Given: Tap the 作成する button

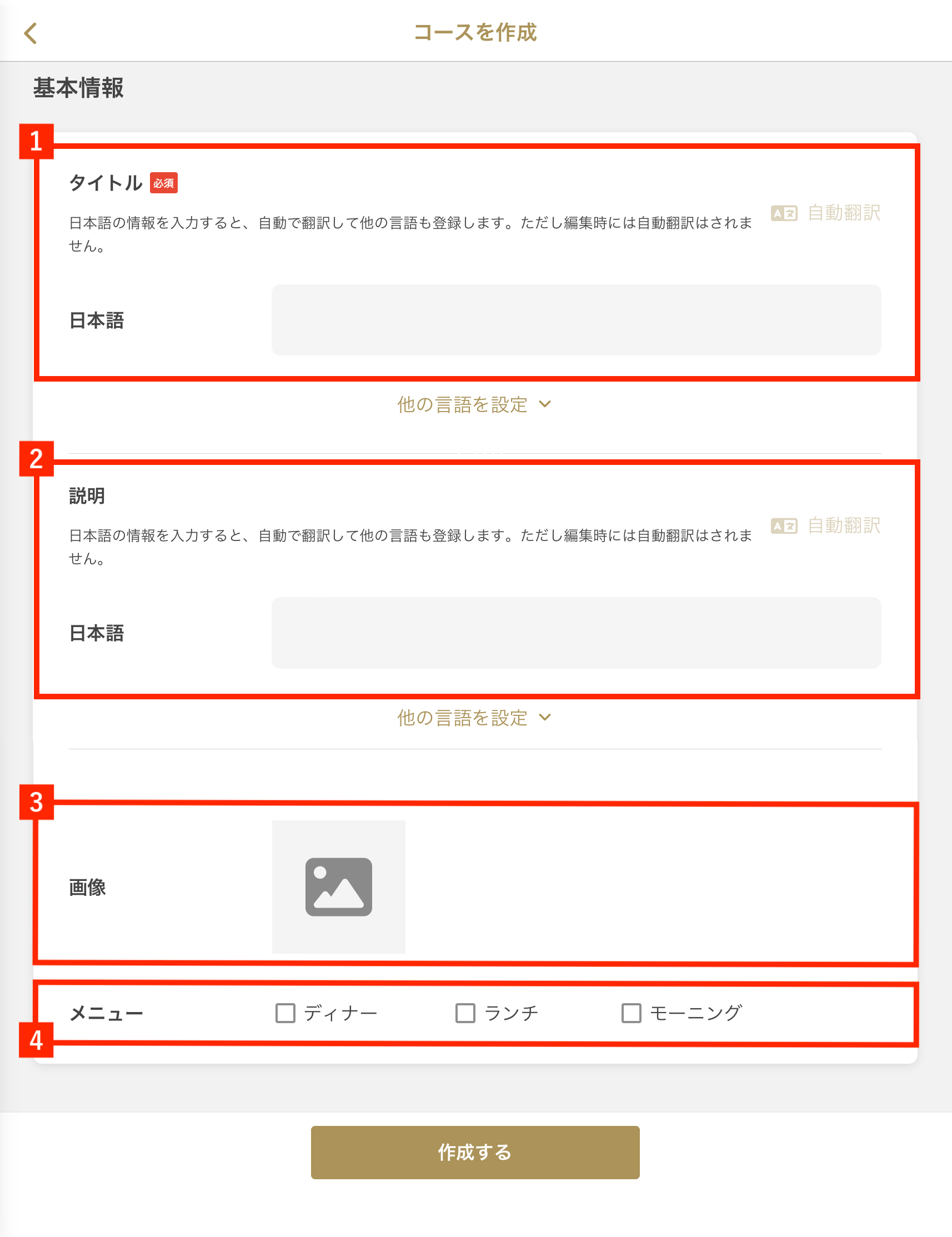Looking at the screenshot, I should click(474, 1152).
